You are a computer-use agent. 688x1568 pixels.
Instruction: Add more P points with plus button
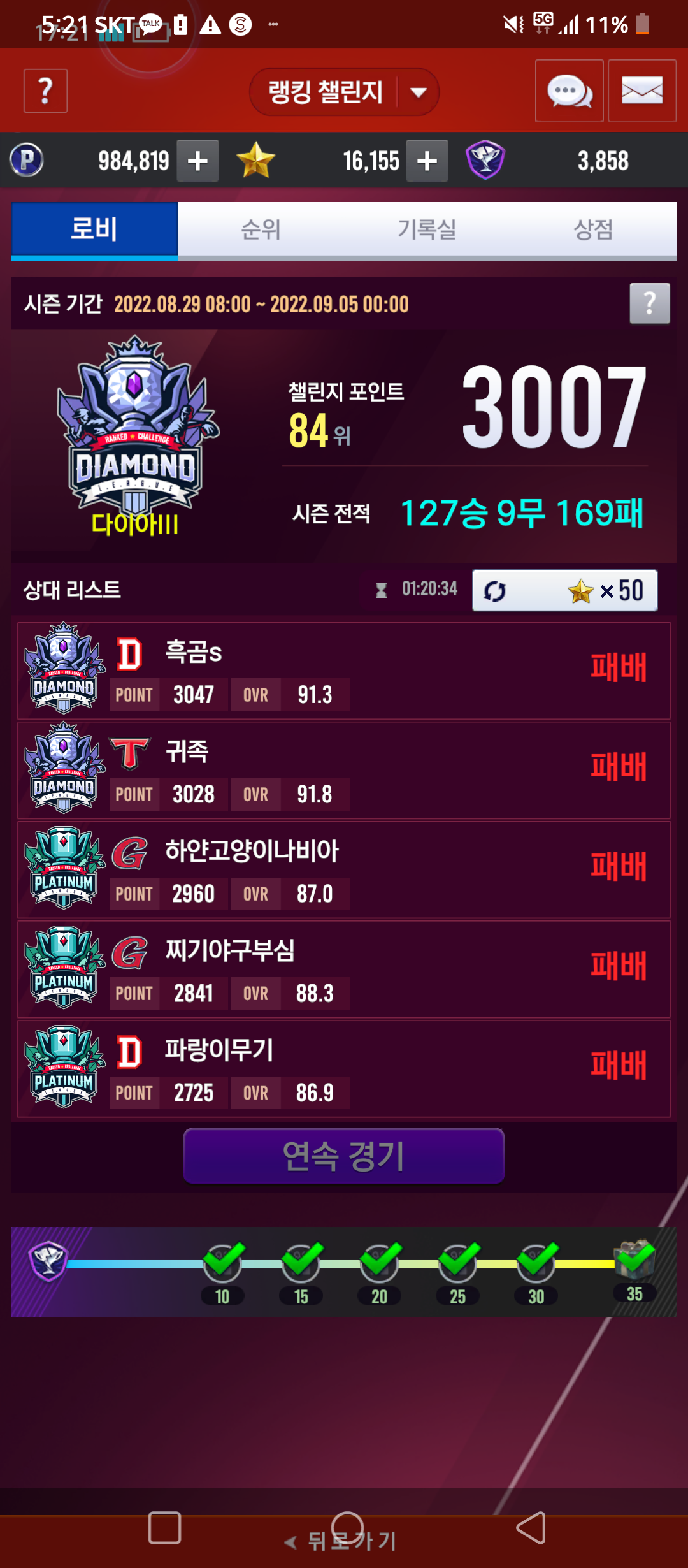(197, 161)
